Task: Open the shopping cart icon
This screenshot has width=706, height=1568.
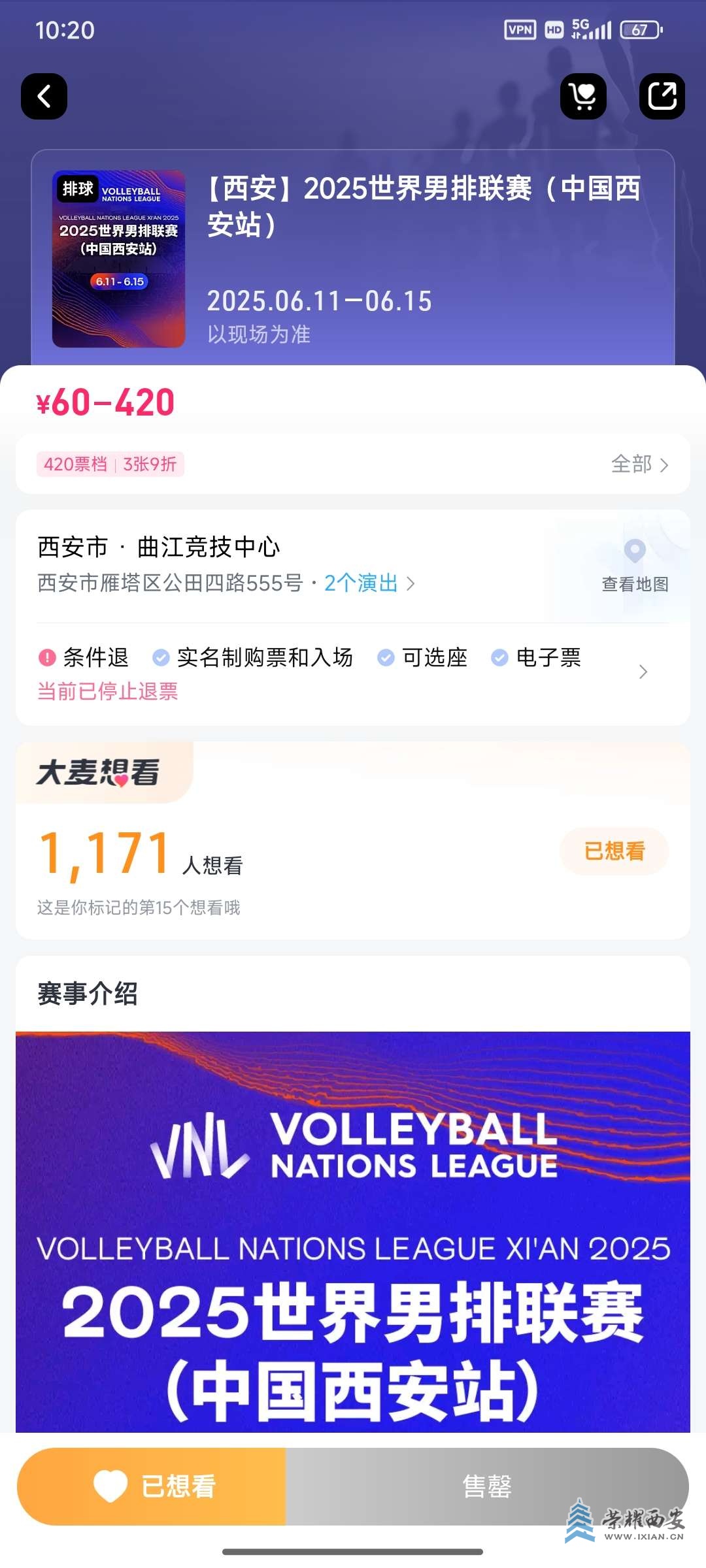Action: coord(583,97)
